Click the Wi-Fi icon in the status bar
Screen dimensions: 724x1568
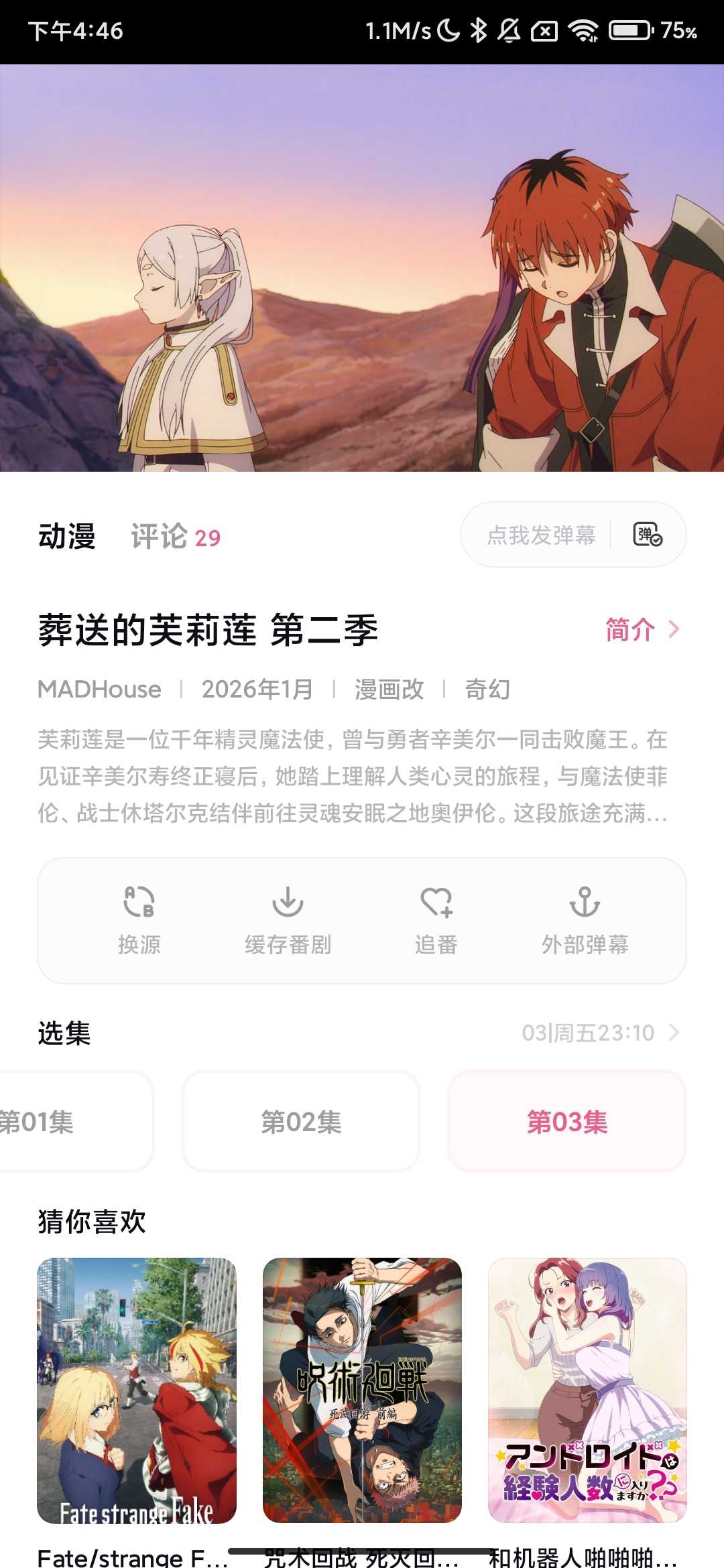581,30
